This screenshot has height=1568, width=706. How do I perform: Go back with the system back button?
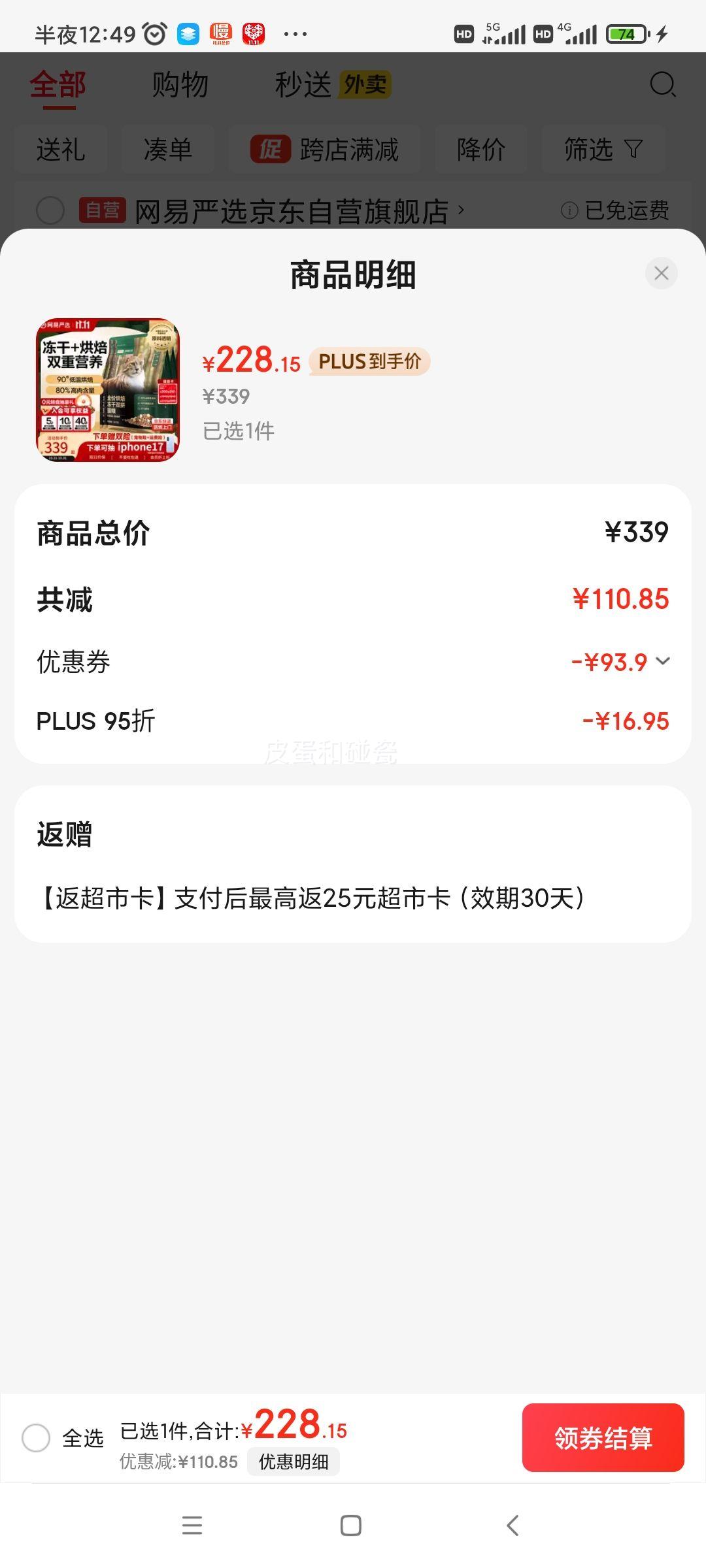click(513, 1526)
